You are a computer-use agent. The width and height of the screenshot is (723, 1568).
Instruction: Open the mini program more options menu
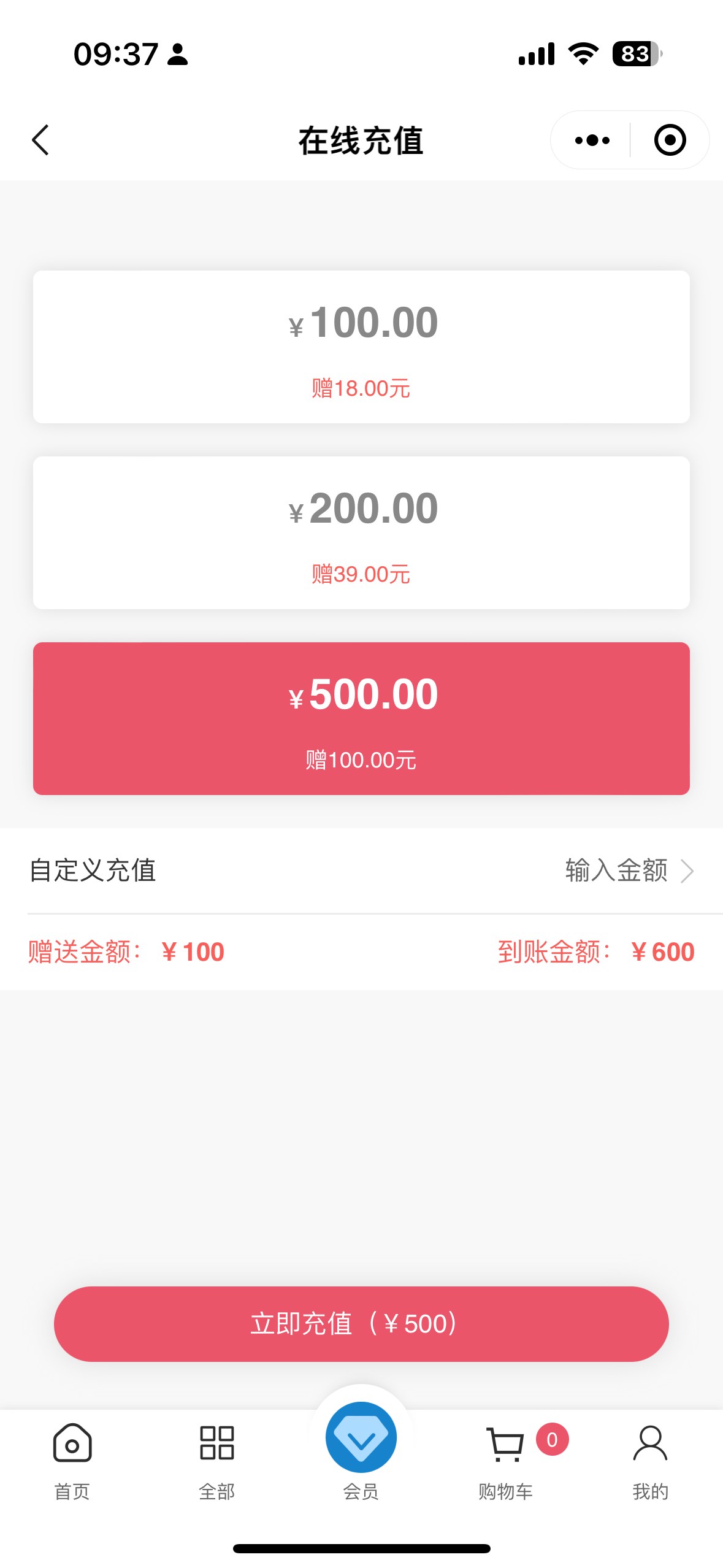(592, 140)
